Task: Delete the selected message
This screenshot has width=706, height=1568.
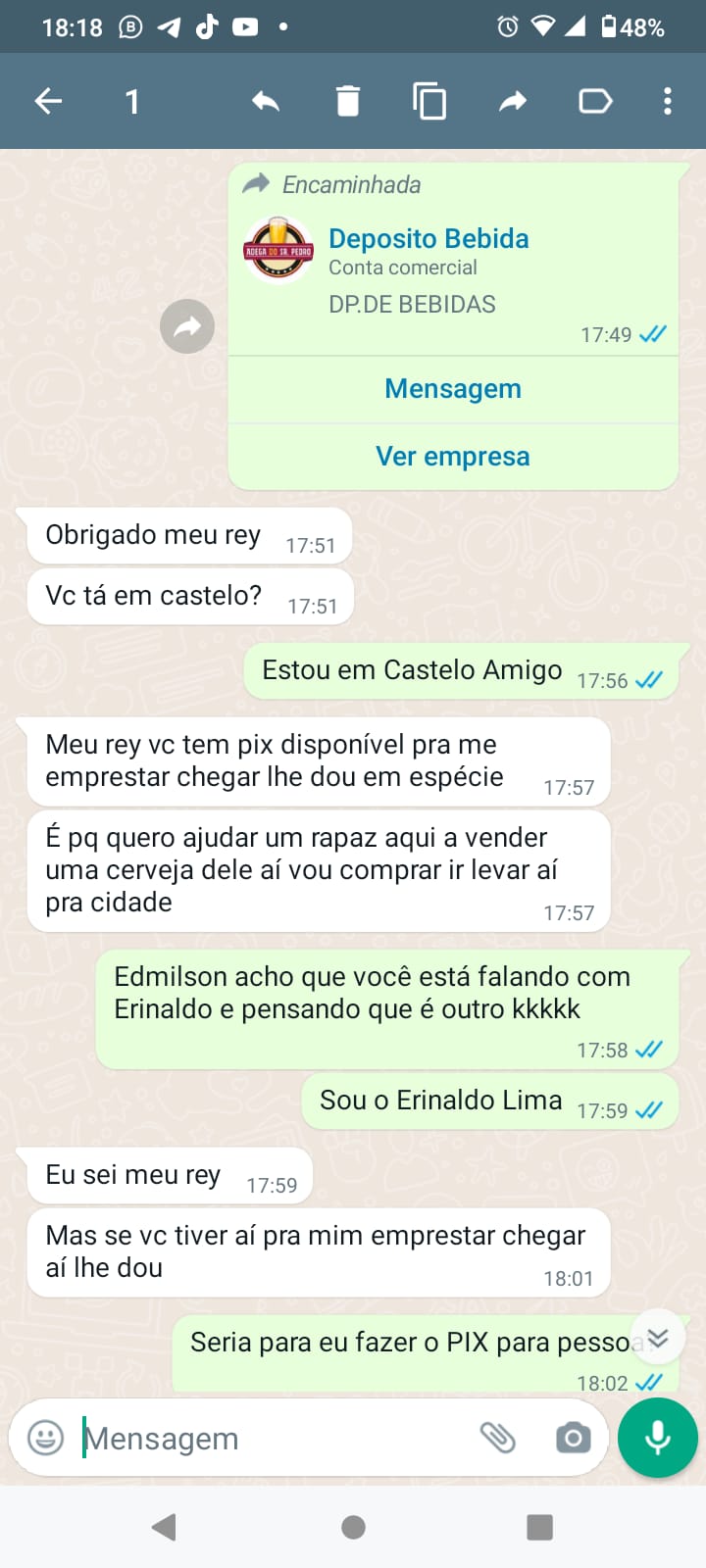Action: pyautogui.click(x=347, y=101)
